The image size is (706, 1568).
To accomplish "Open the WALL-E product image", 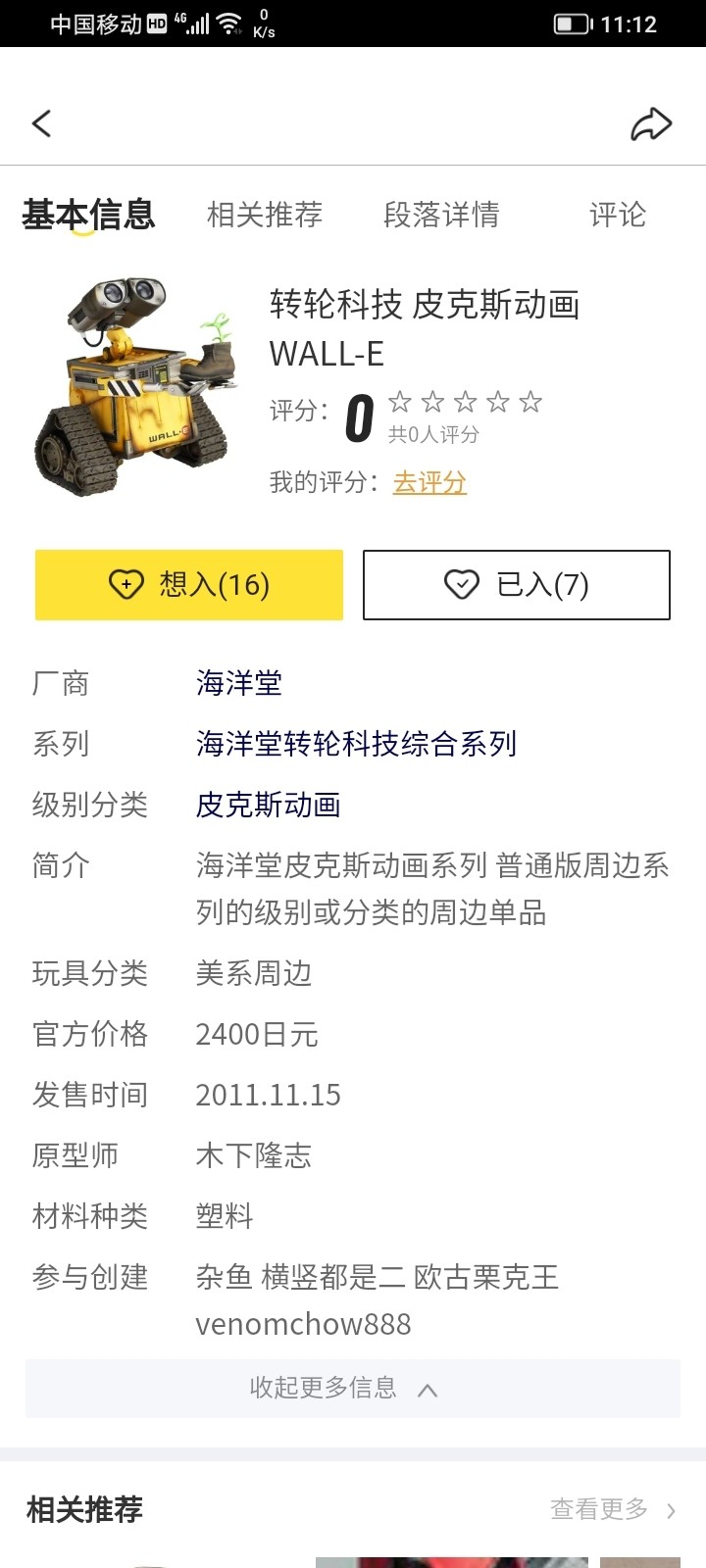I will tap(136, 387).
